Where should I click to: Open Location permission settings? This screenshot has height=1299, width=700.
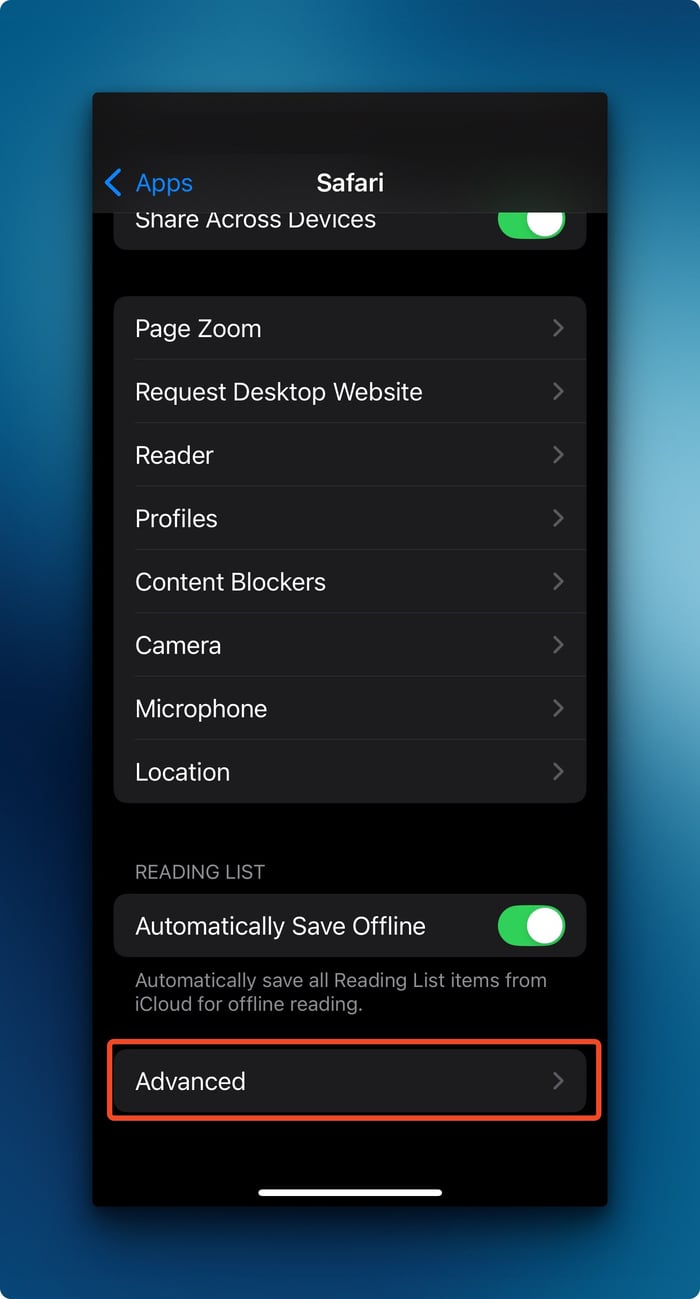click(x=349, y=772)
